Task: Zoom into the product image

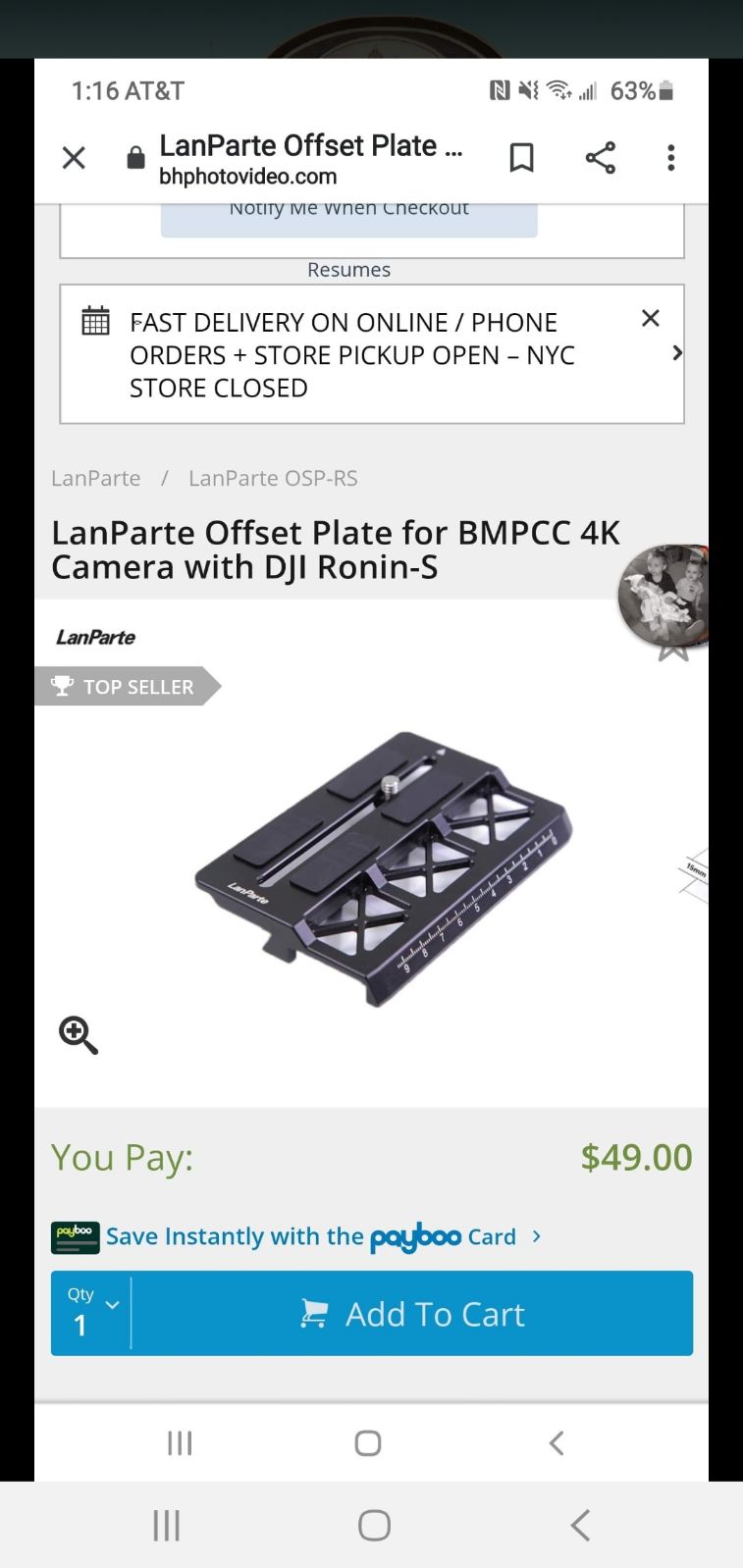Action: [x=79, y=1035]
